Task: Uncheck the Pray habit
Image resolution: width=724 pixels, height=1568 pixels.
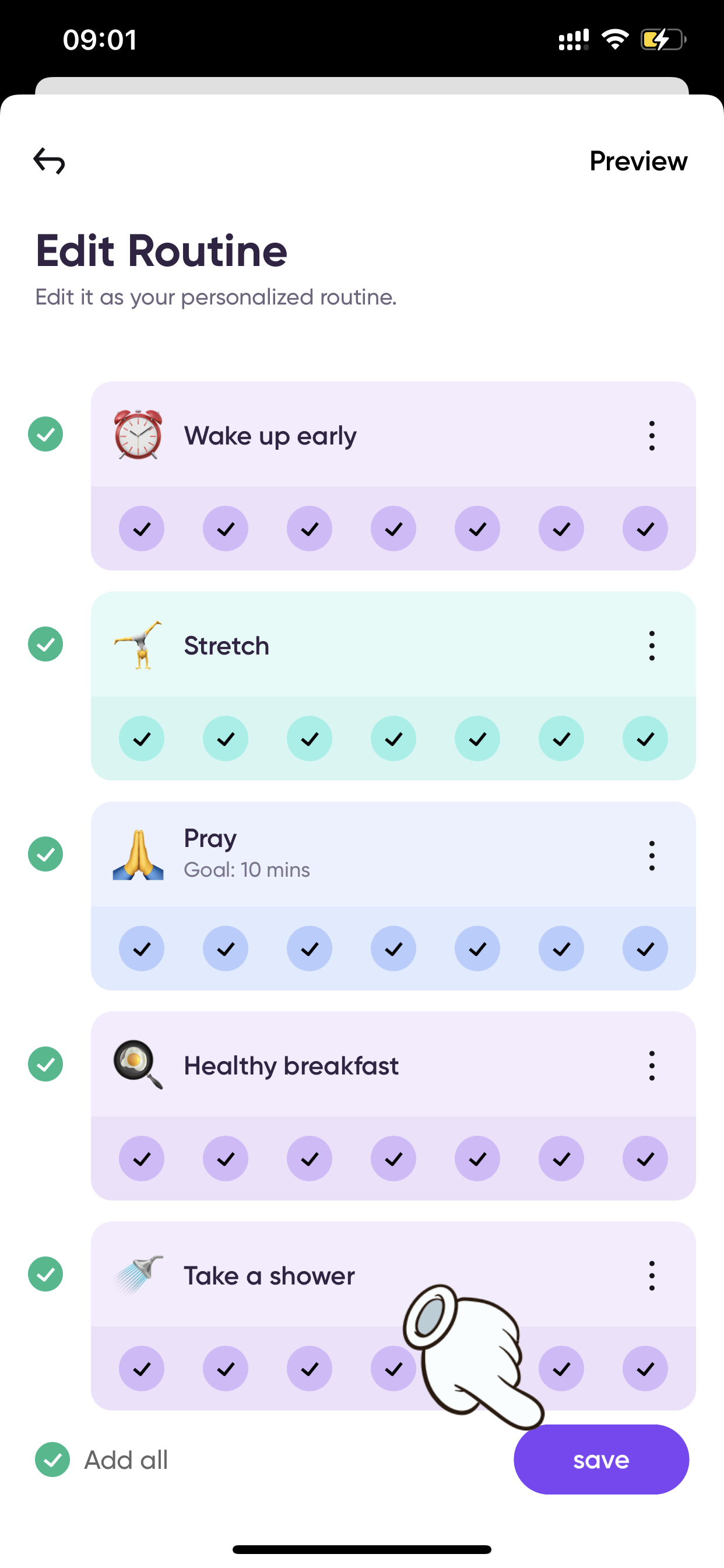Action: pos(45,854)
